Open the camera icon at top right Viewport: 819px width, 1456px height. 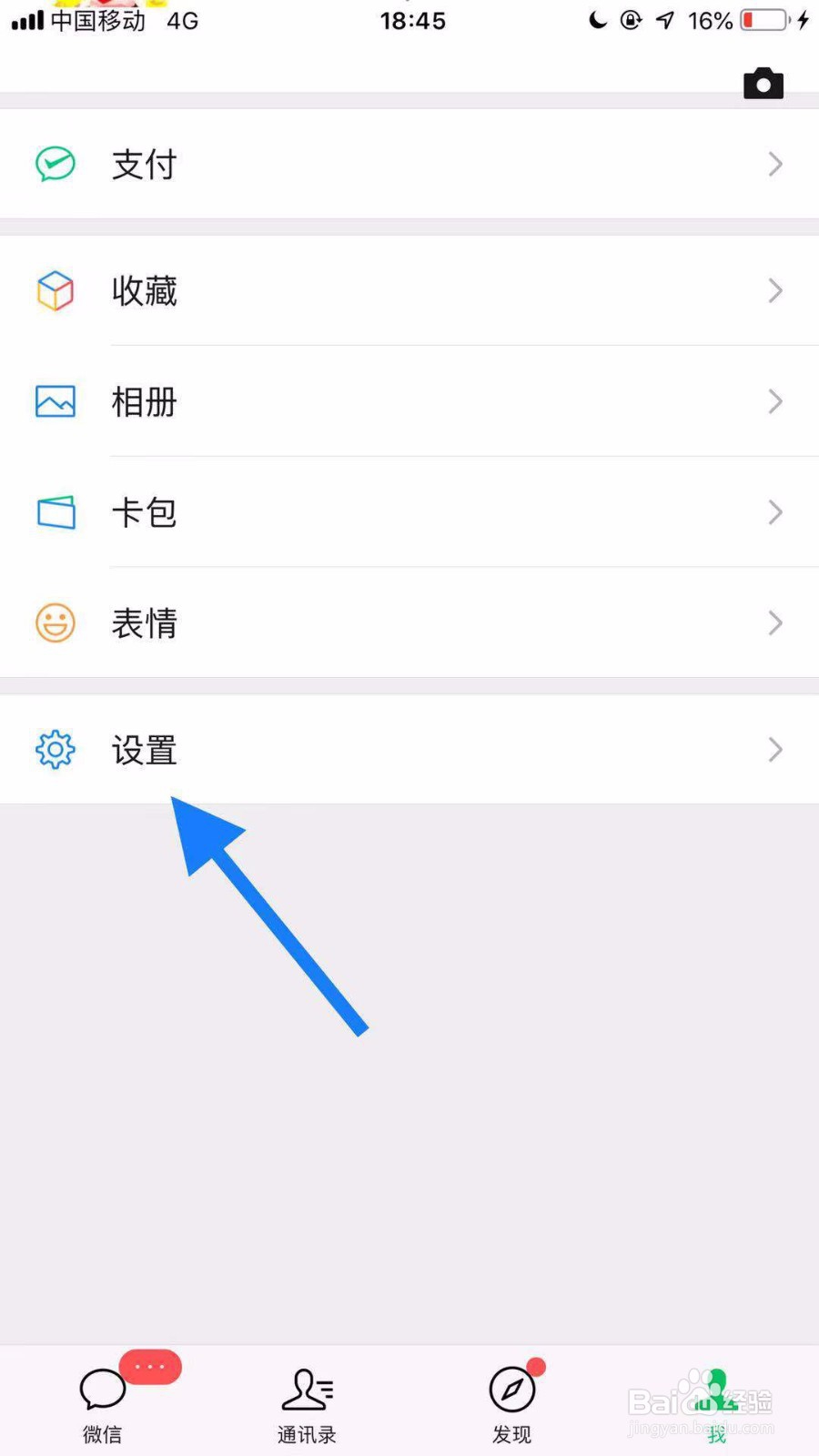point(763,83)
